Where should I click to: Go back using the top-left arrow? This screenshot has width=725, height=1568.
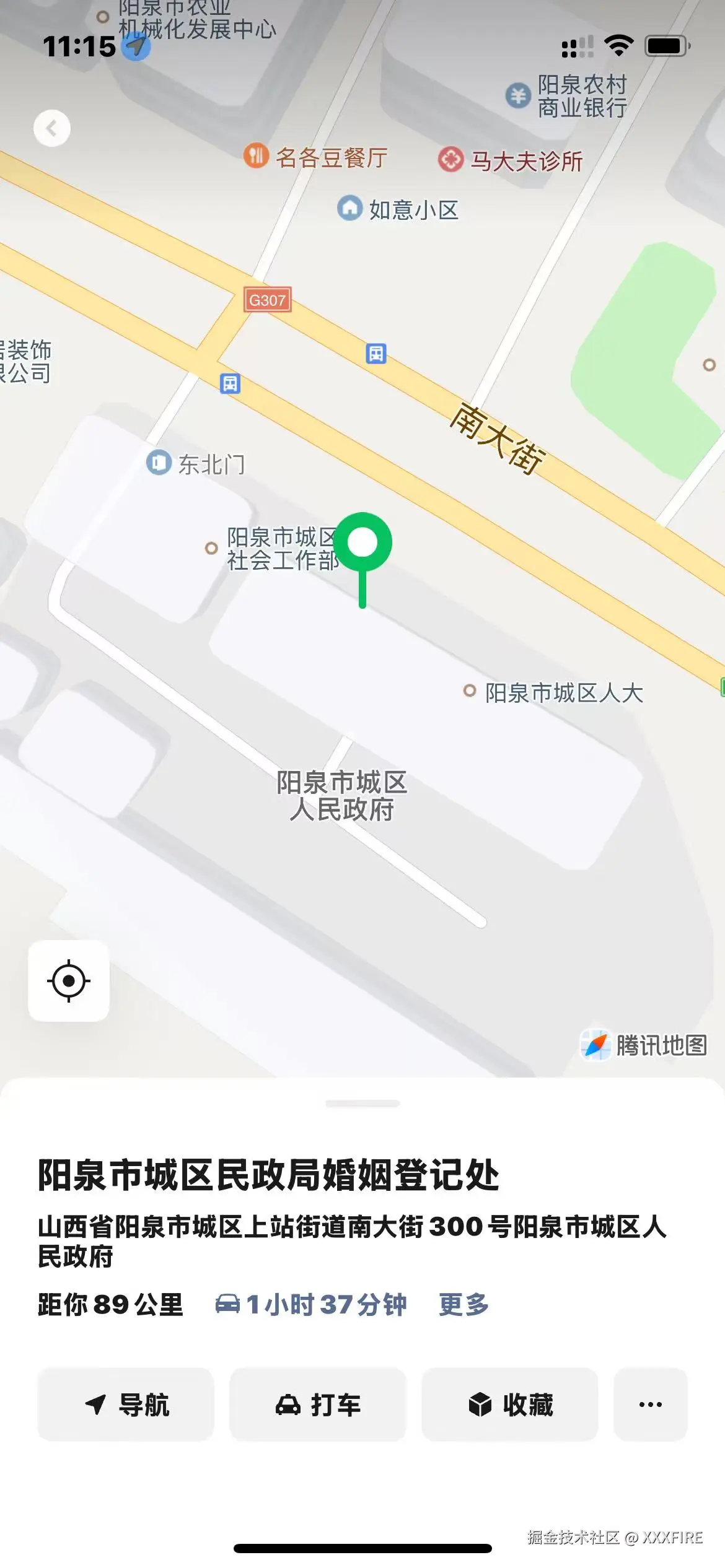click(x=51, y=128)
